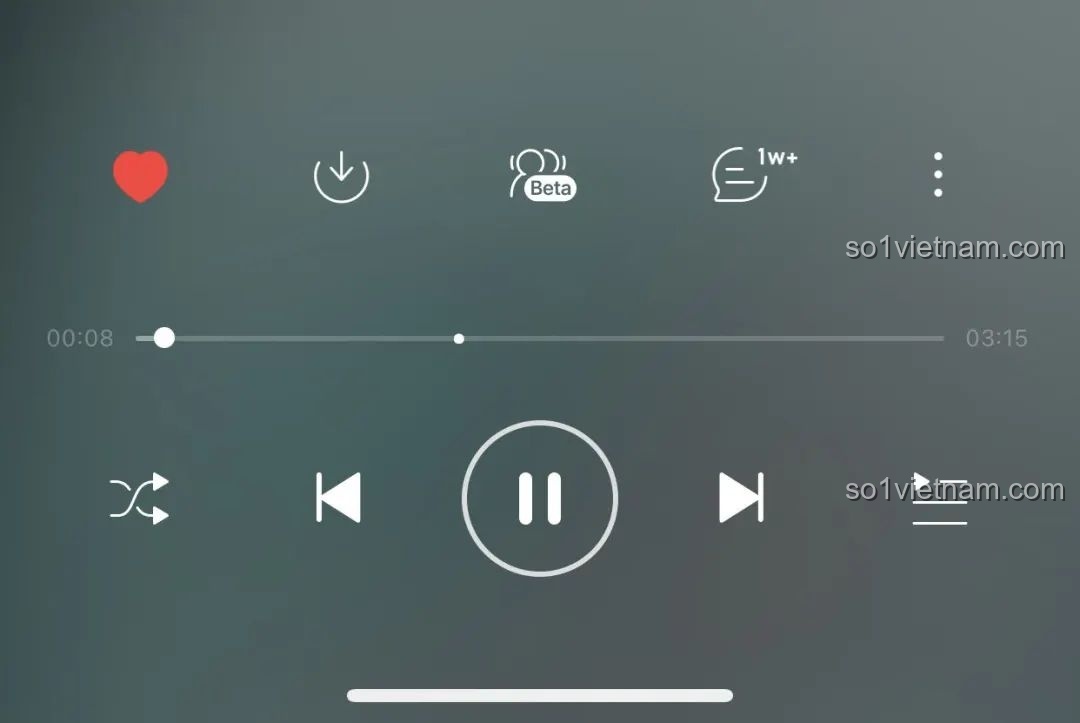Skip to the previous track
Image resolution: width=1080 pixels, height=723 pixels.
339,497
